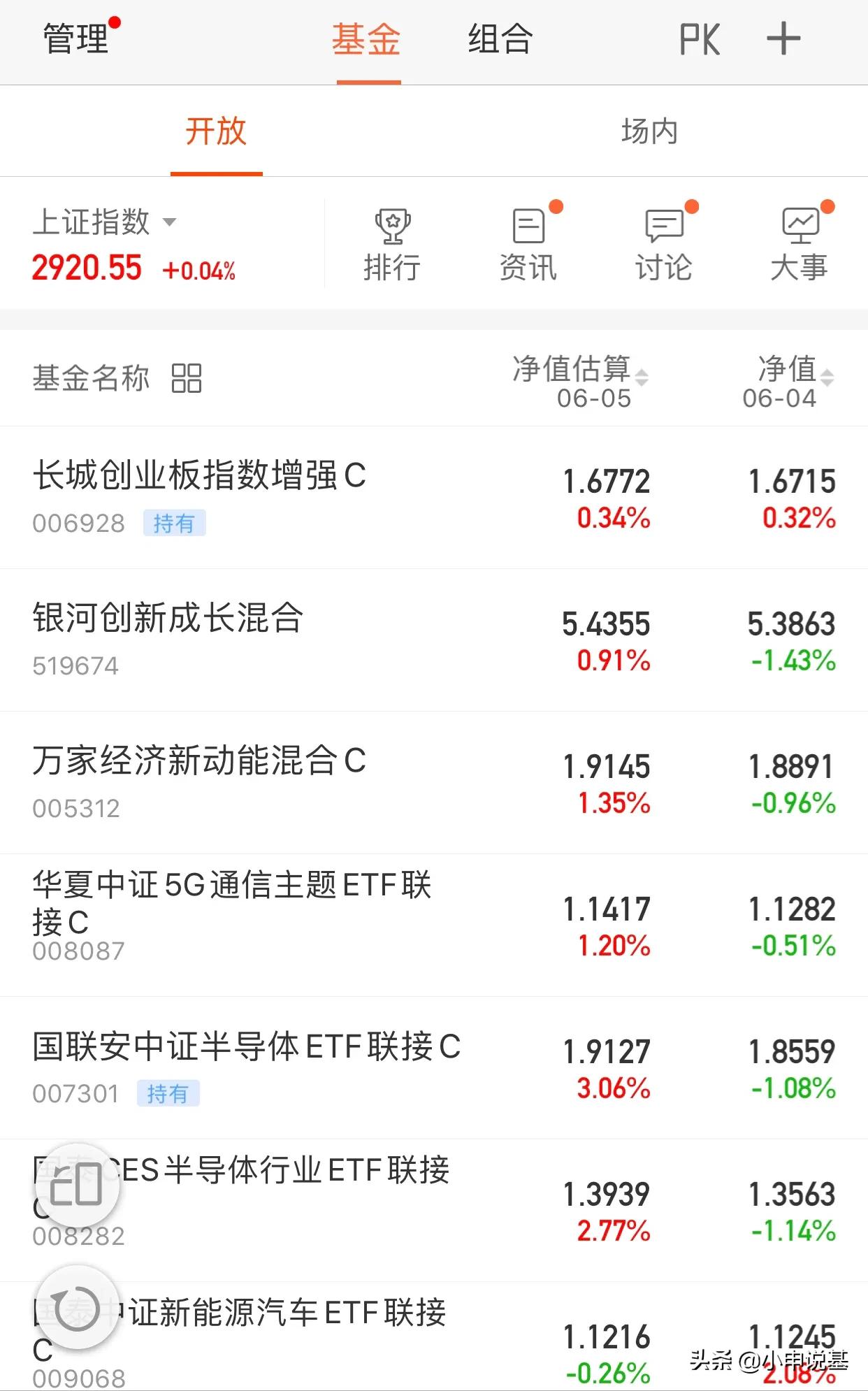Tap the plus icon to add a fund
The image size is (868, 1391).
(x=783, y=38)
